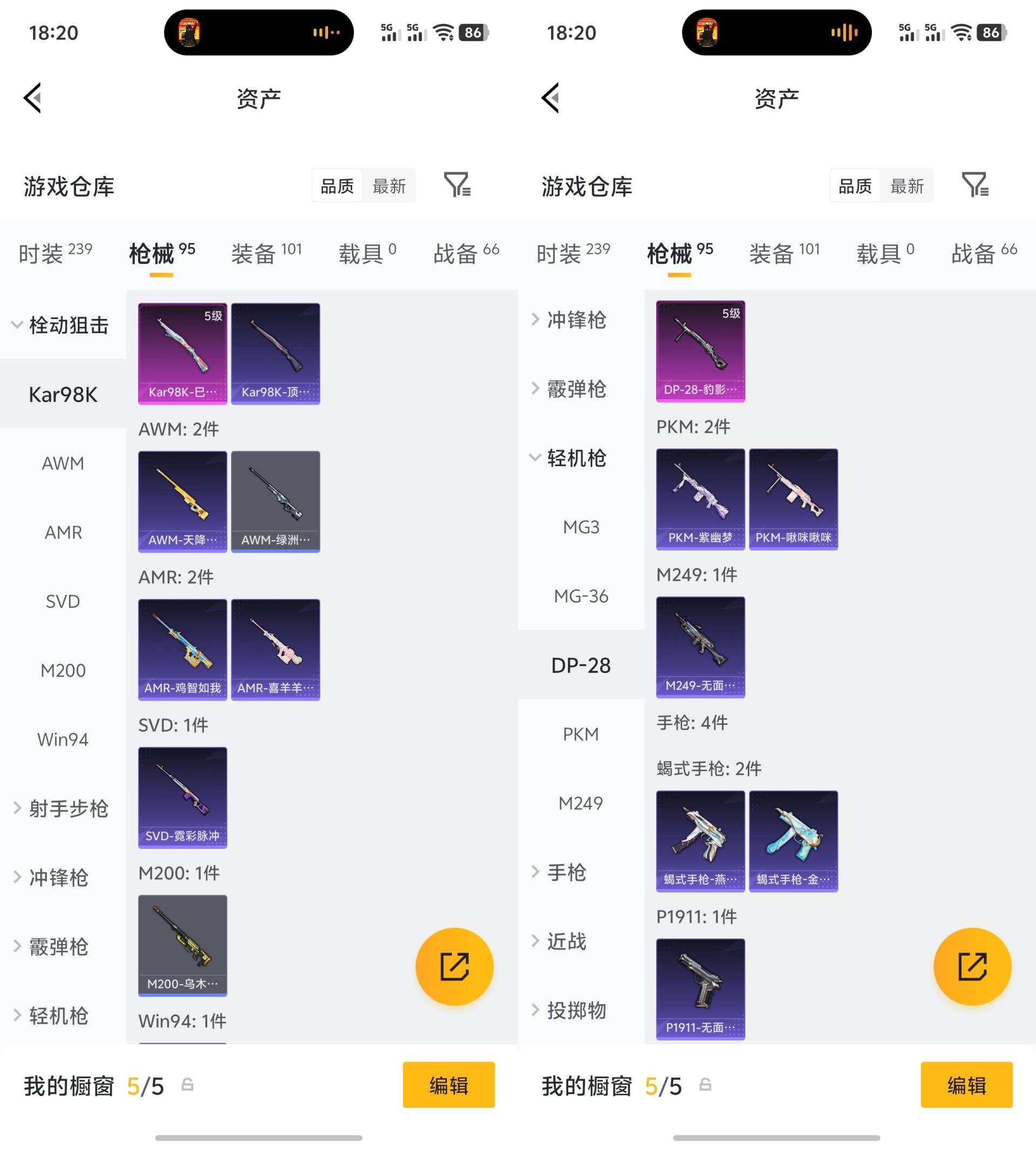The width and height of the screenshot is (1036, 1151).
Task: Tap the back arrow on the 资产 page
Action: pyautogui.click(x=32, y=97)
